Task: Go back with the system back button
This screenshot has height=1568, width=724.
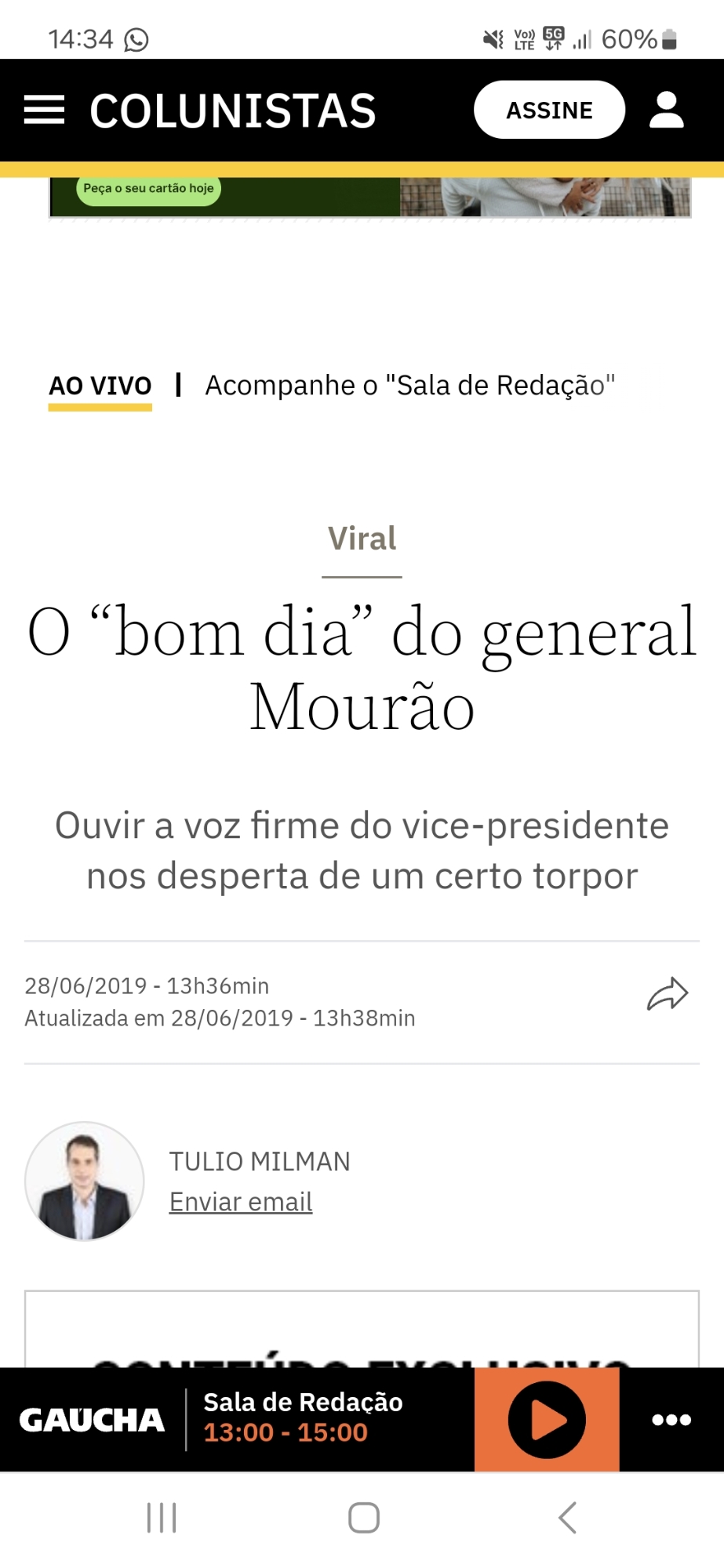Action: (567, 1518)
